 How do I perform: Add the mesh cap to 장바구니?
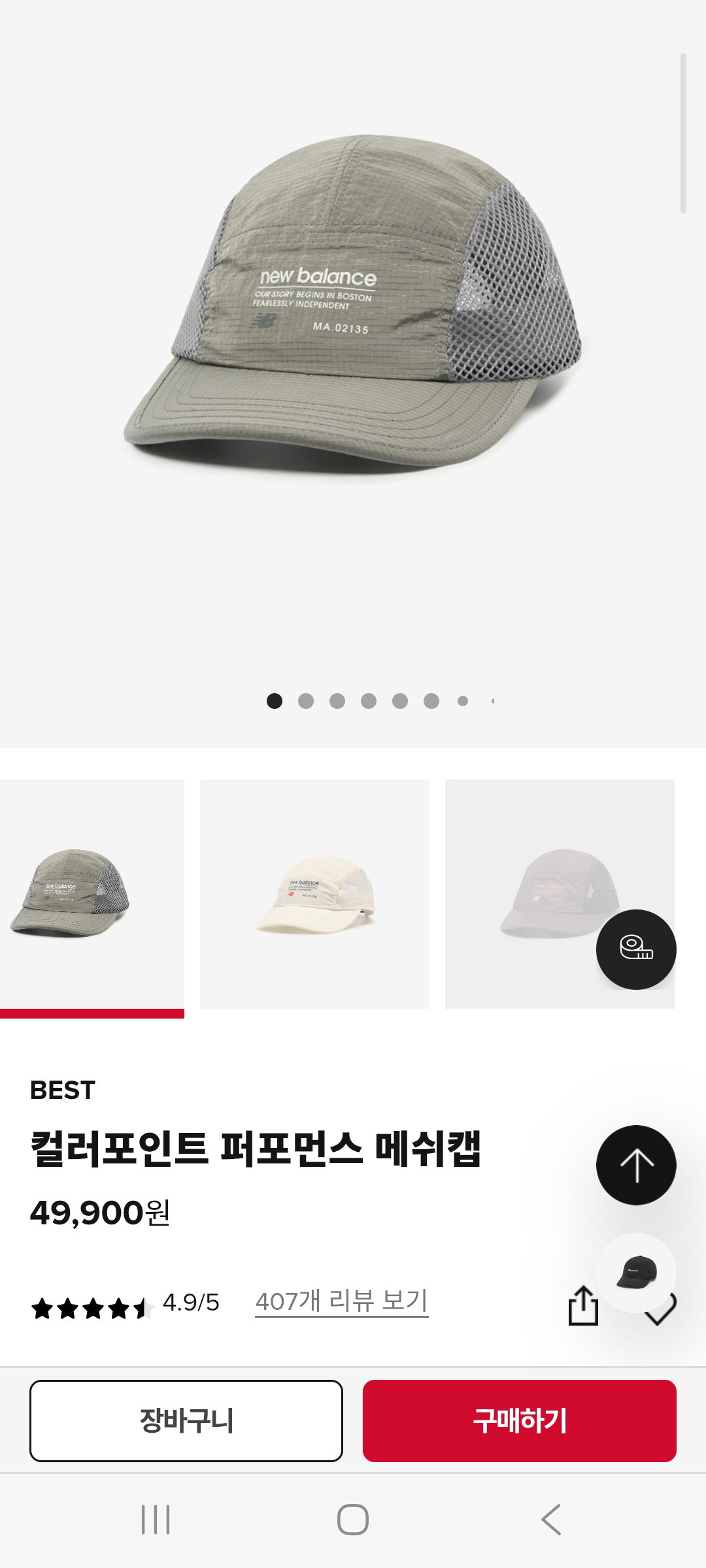coord(186,1420)
